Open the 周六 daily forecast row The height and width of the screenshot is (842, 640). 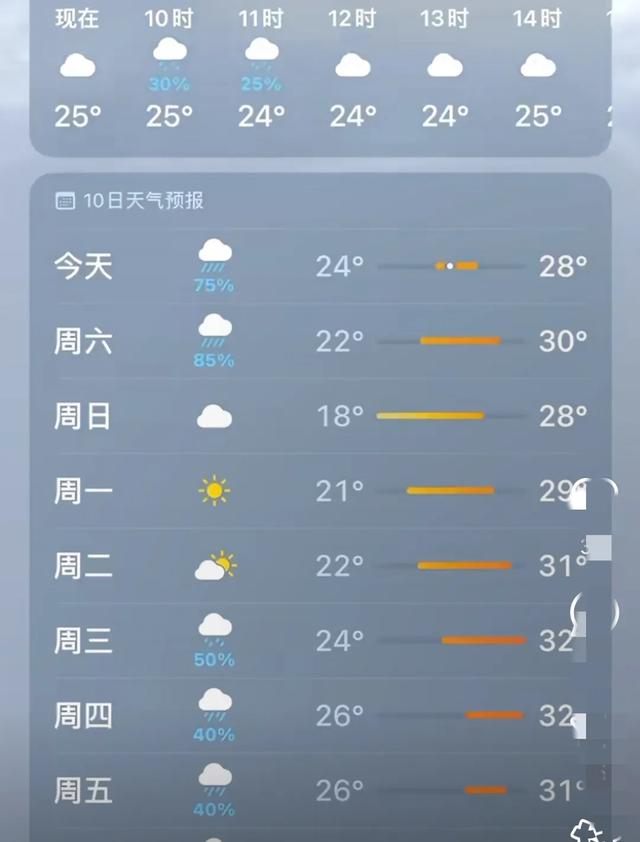click(x=321, y=341)
